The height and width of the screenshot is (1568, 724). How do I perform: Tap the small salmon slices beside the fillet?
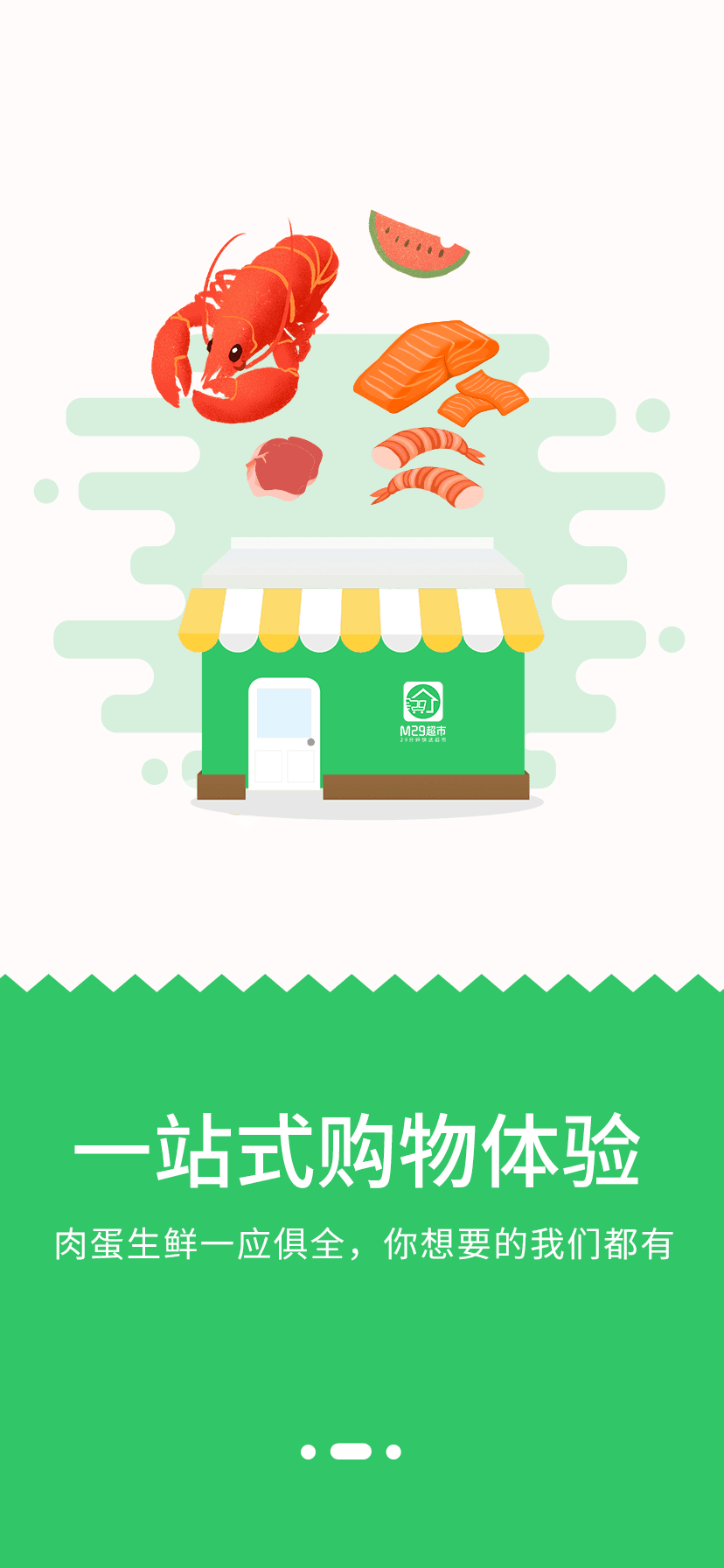pyautogui.click(x=481, y=398)
